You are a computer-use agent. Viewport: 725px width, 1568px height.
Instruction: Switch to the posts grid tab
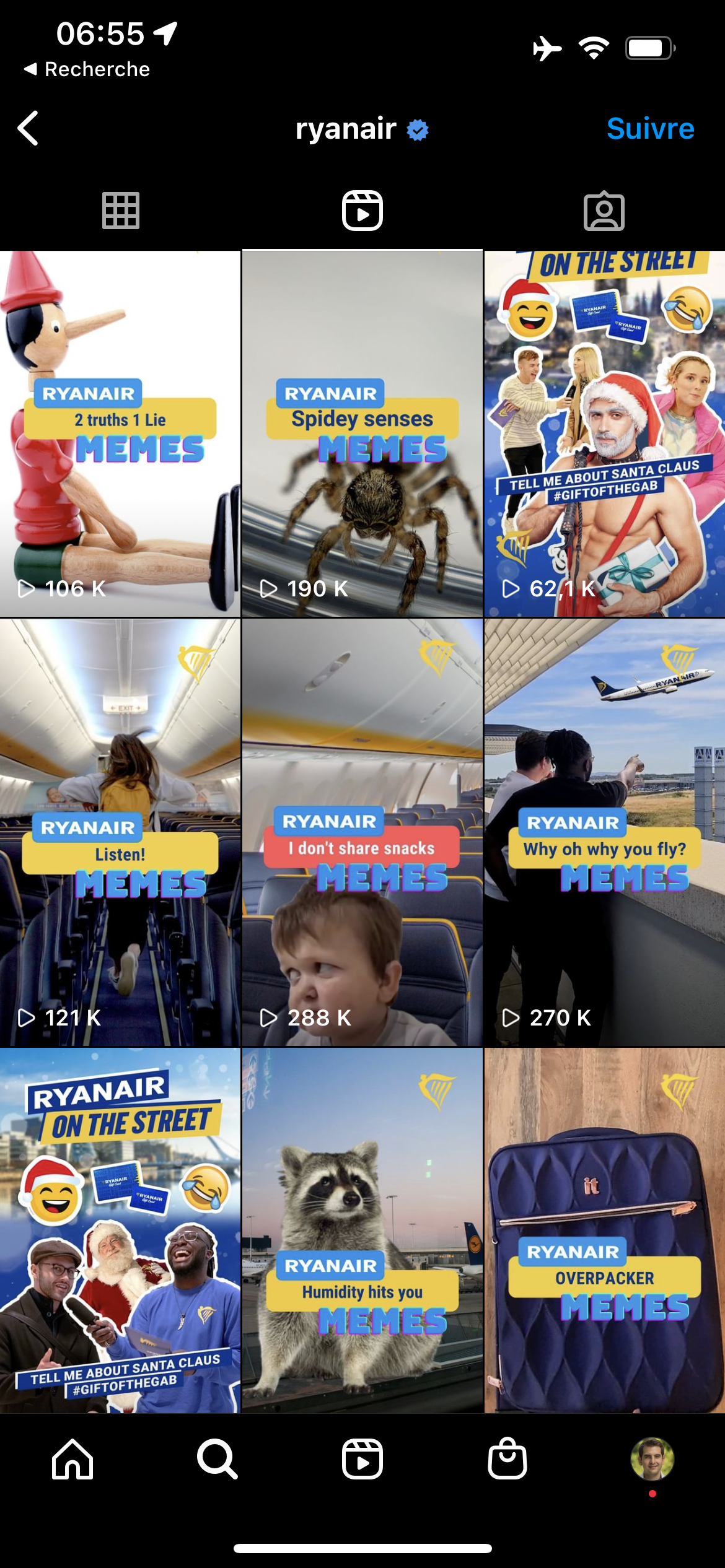point(121,211)
